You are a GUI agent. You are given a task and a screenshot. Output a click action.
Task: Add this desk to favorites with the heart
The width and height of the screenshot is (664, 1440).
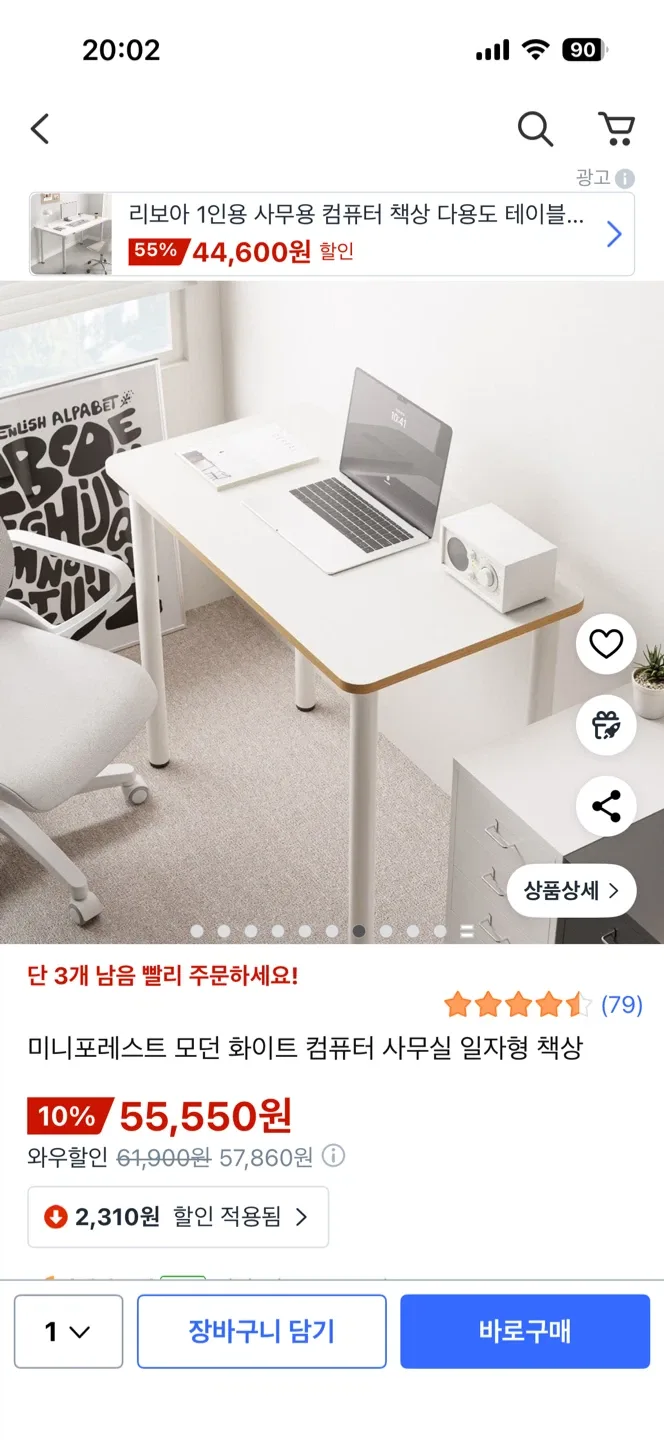point(606,645)
